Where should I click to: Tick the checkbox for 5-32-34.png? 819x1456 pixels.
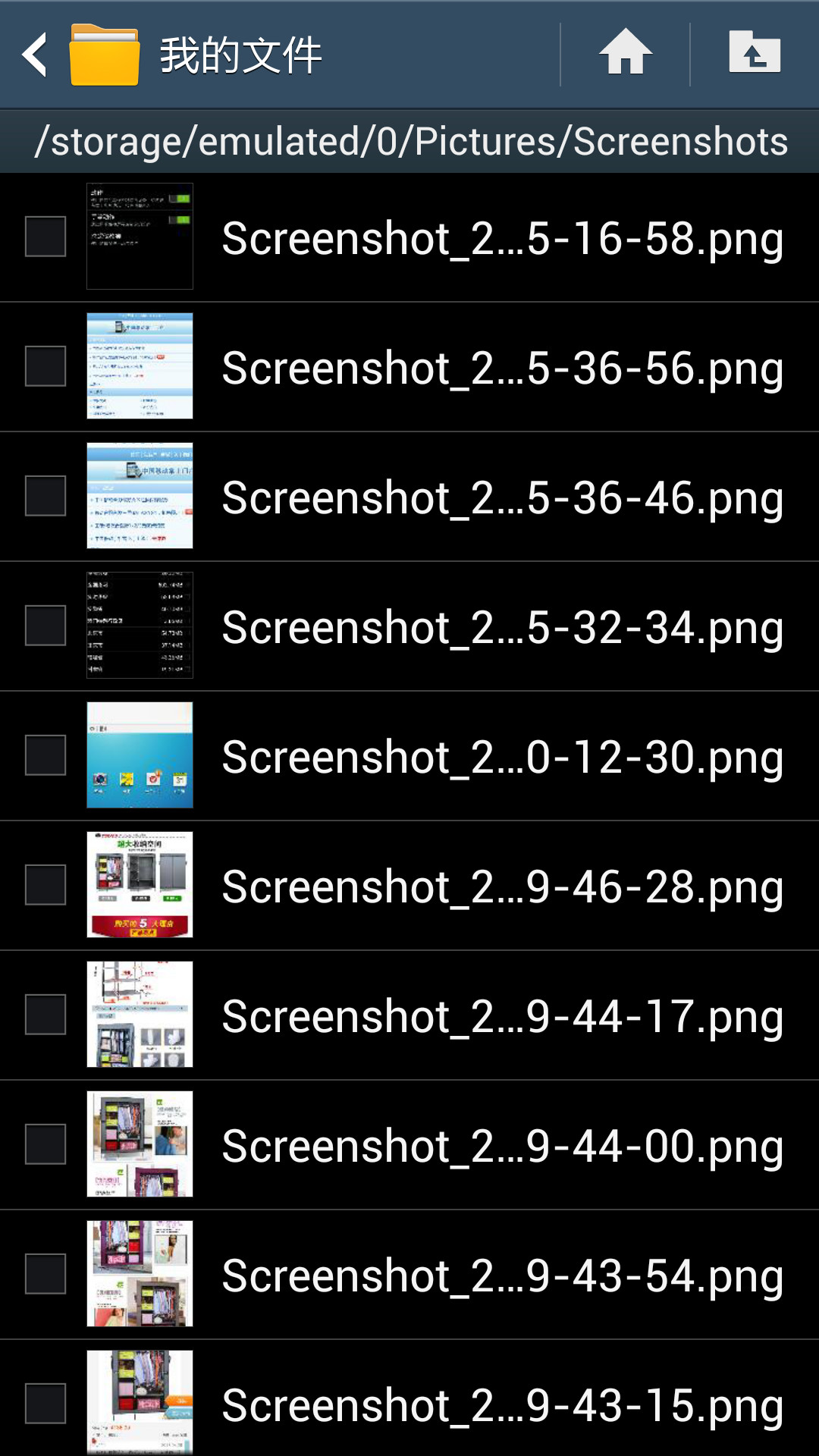45,626
